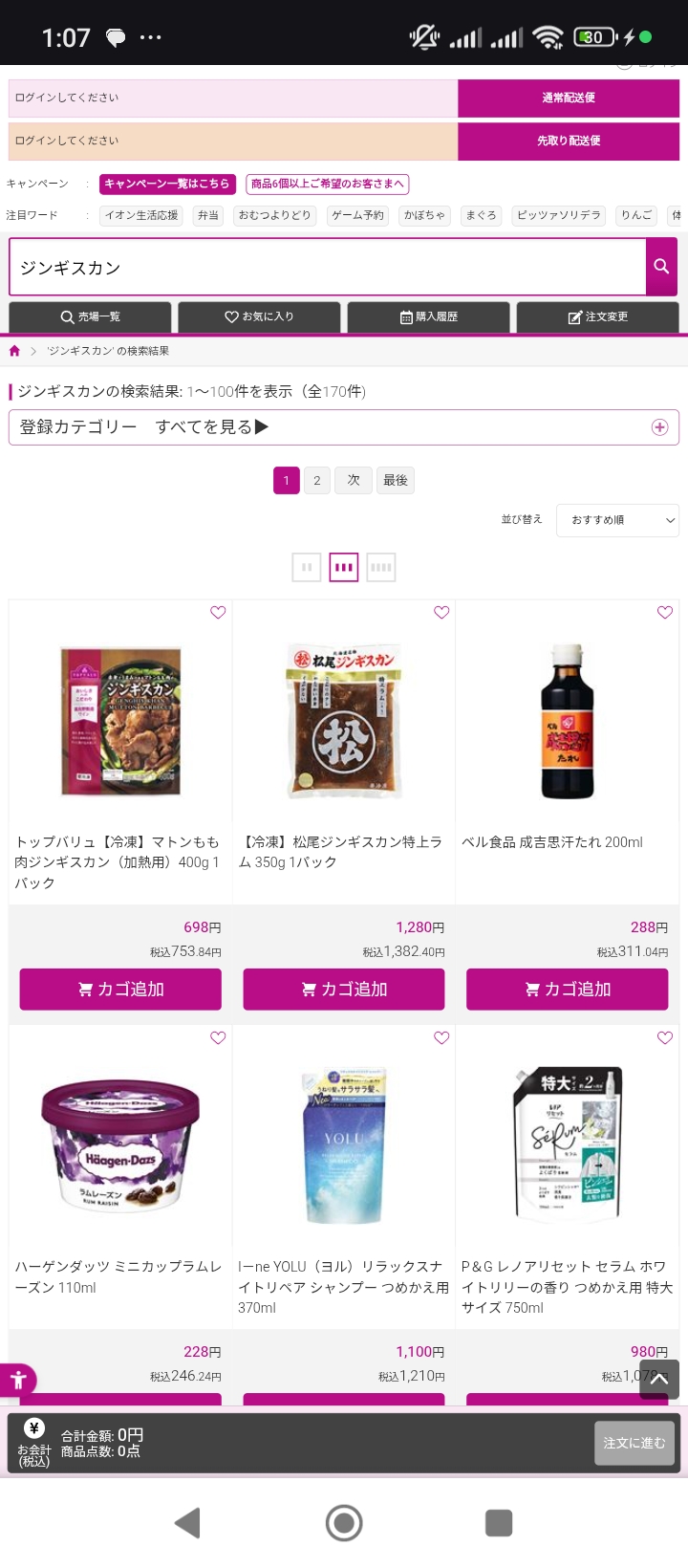688x1568 pixels.
Task: Proceed with 注文に進む button
Action: [634, 1443]
